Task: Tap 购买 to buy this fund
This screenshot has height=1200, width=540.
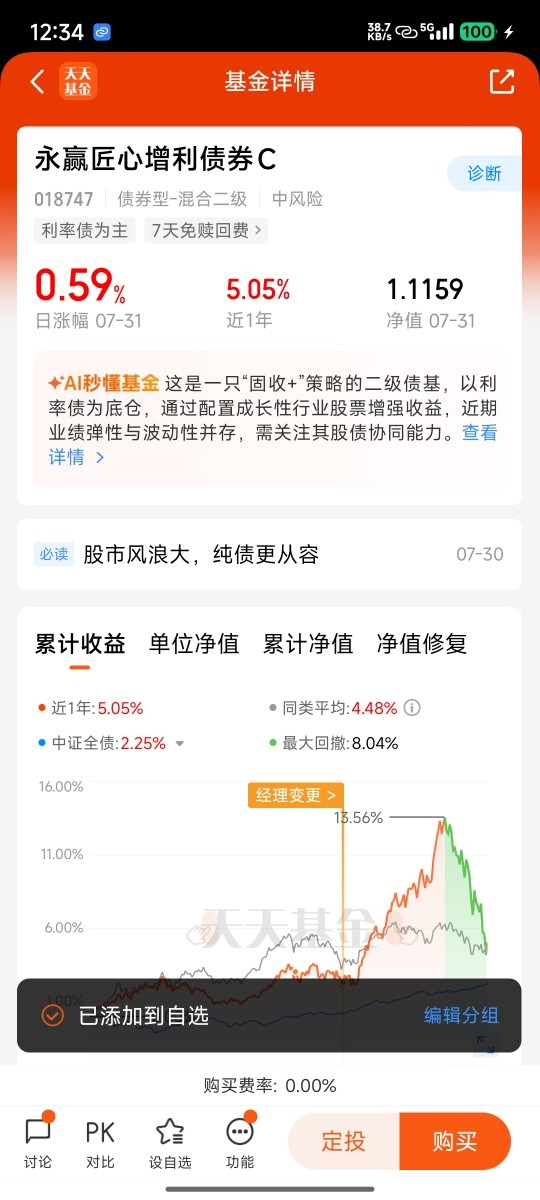Action: coord(455,1141)
